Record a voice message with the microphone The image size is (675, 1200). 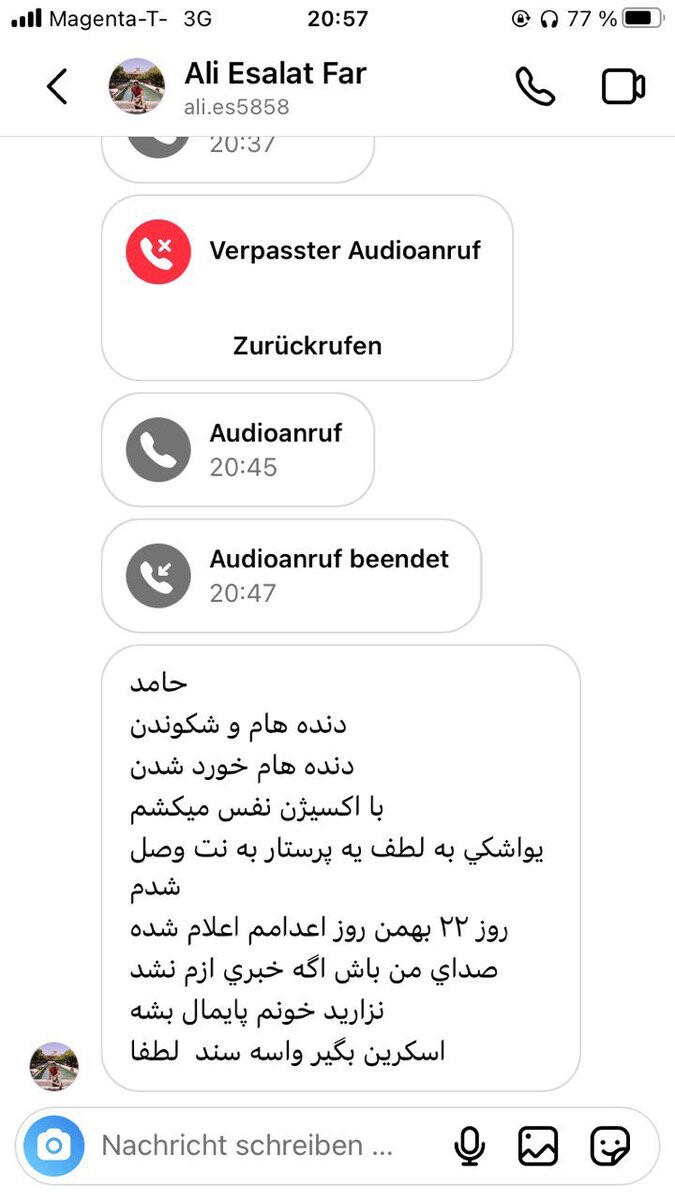coord(469,1145)
